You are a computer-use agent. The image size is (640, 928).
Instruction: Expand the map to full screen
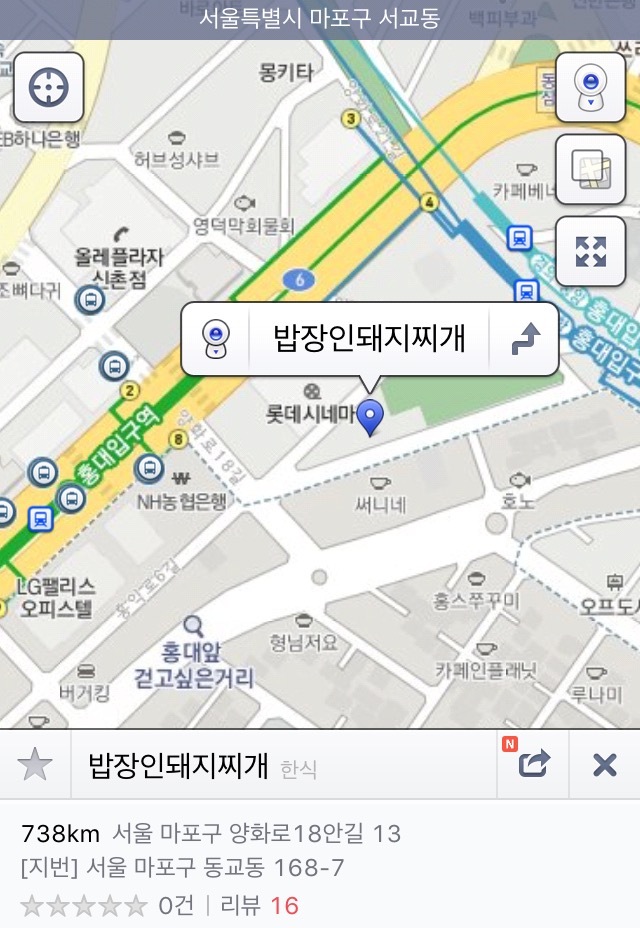pos(590,252)
